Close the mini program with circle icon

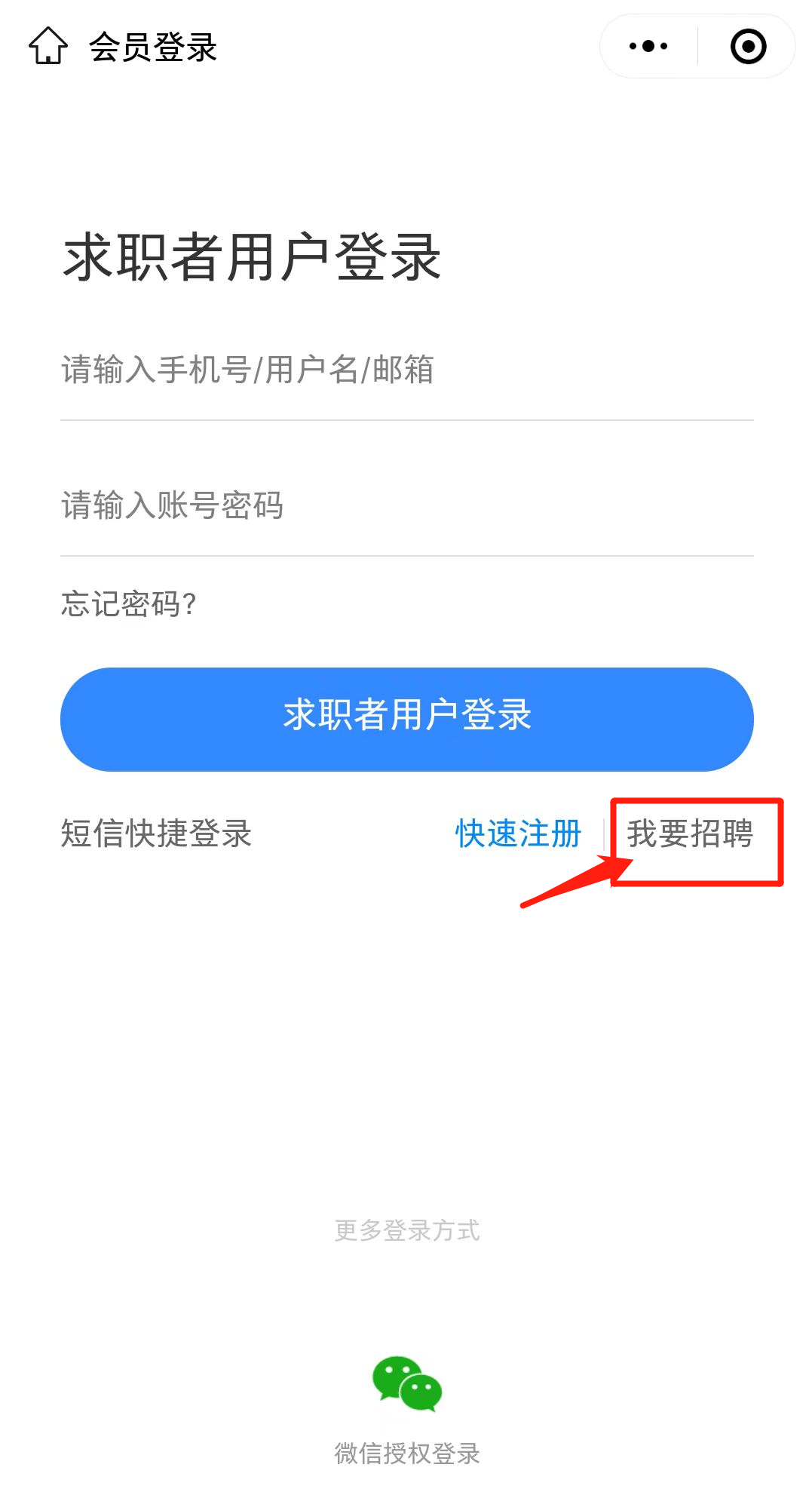[x=748, y=47]
